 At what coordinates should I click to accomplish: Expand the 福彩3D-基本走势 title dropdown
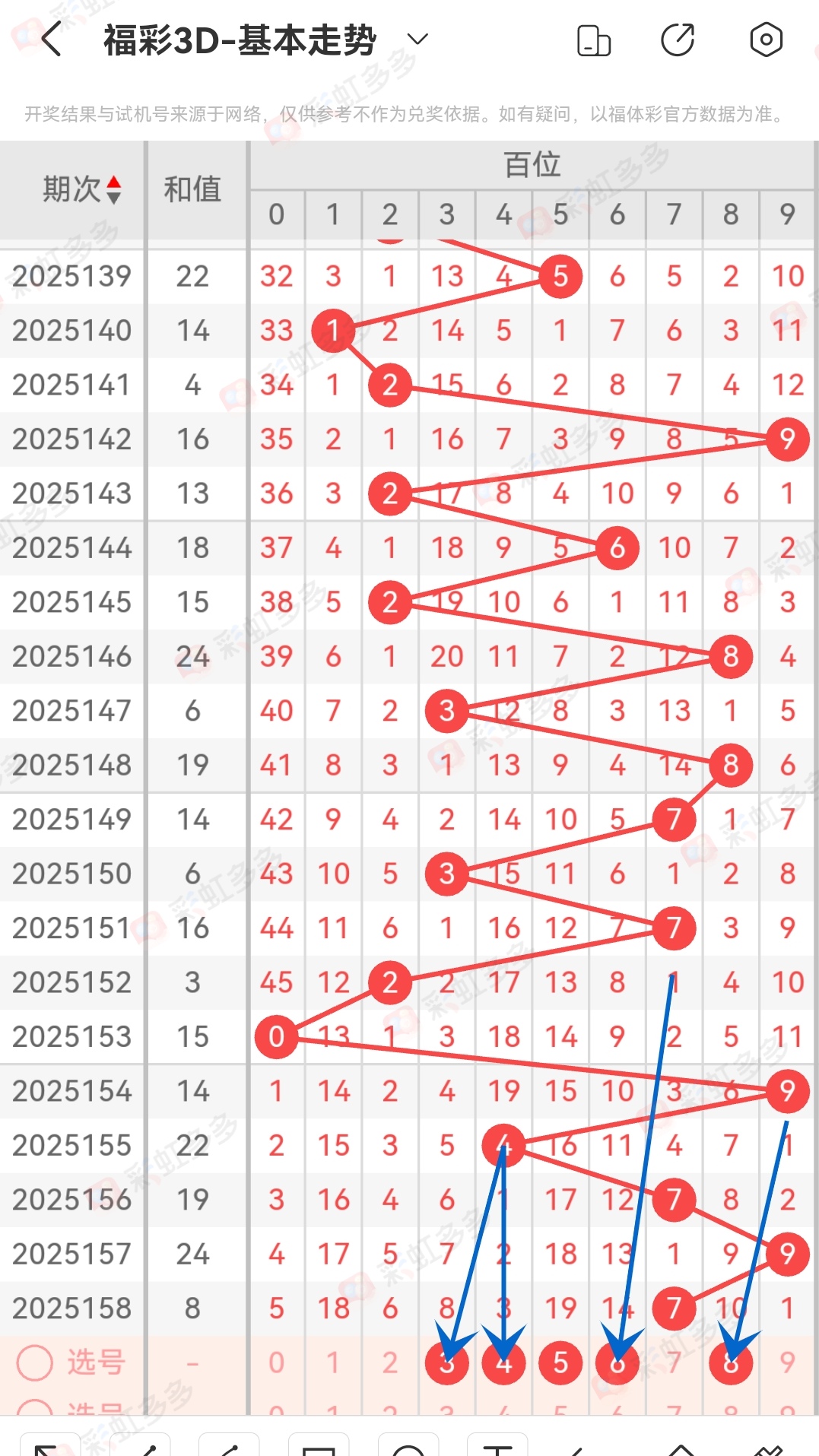[417, 40]
